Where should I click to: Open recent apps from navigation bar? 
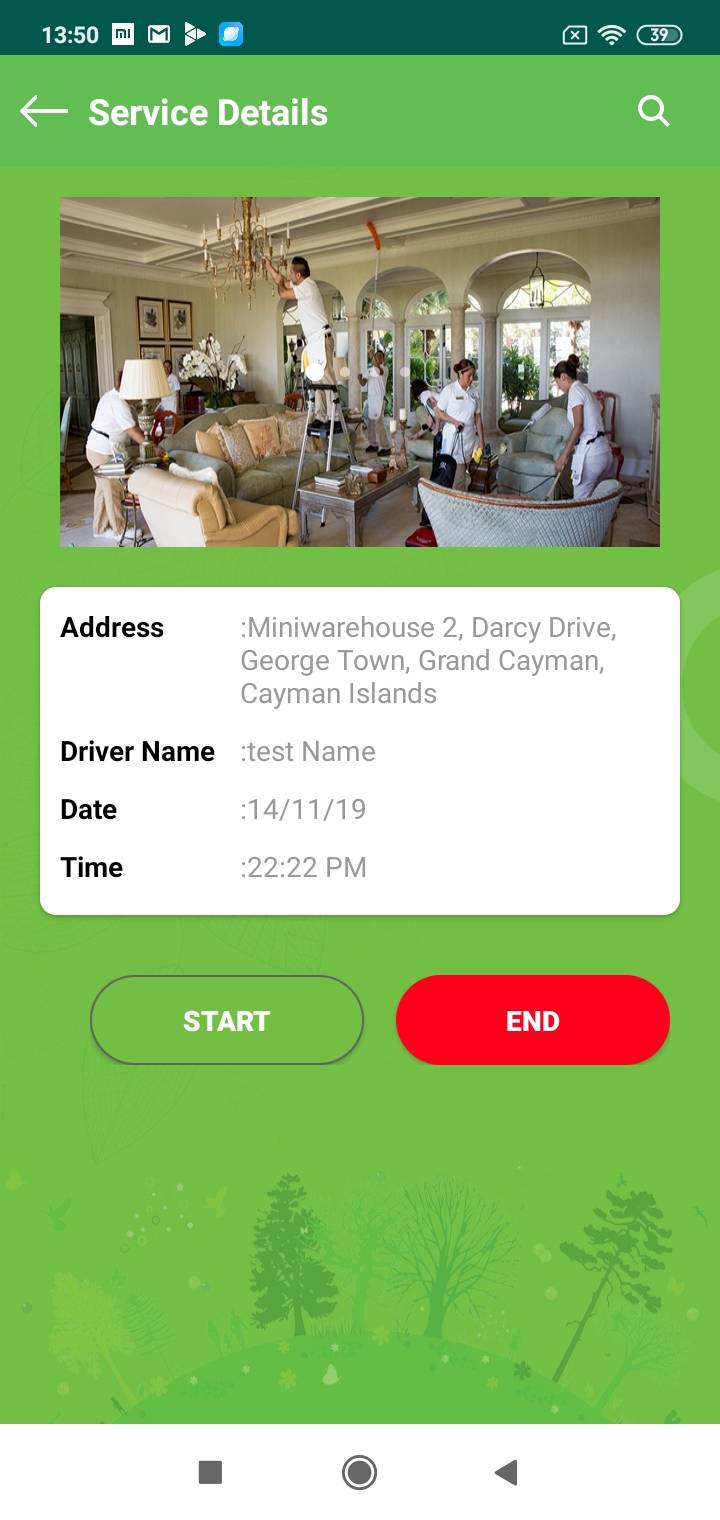(x=210, y=1472)
